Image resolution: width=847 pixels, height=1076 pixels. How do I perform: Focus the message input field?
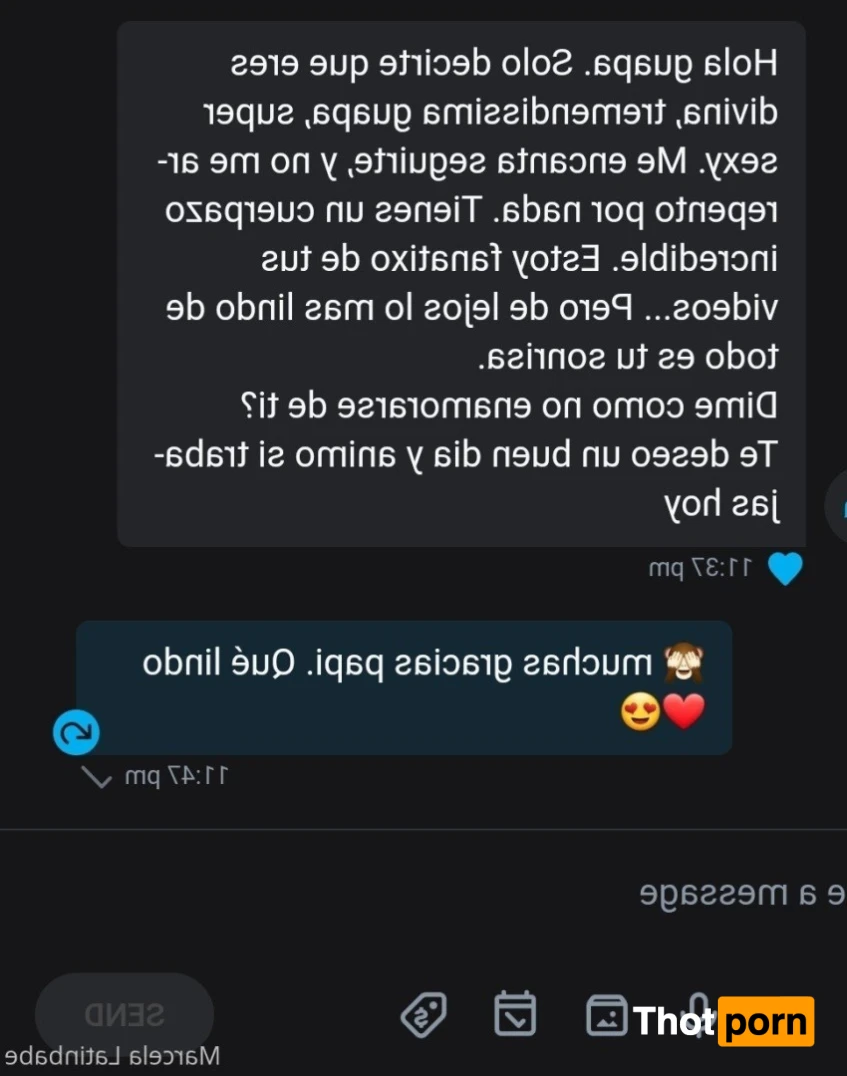pos(500,894)
